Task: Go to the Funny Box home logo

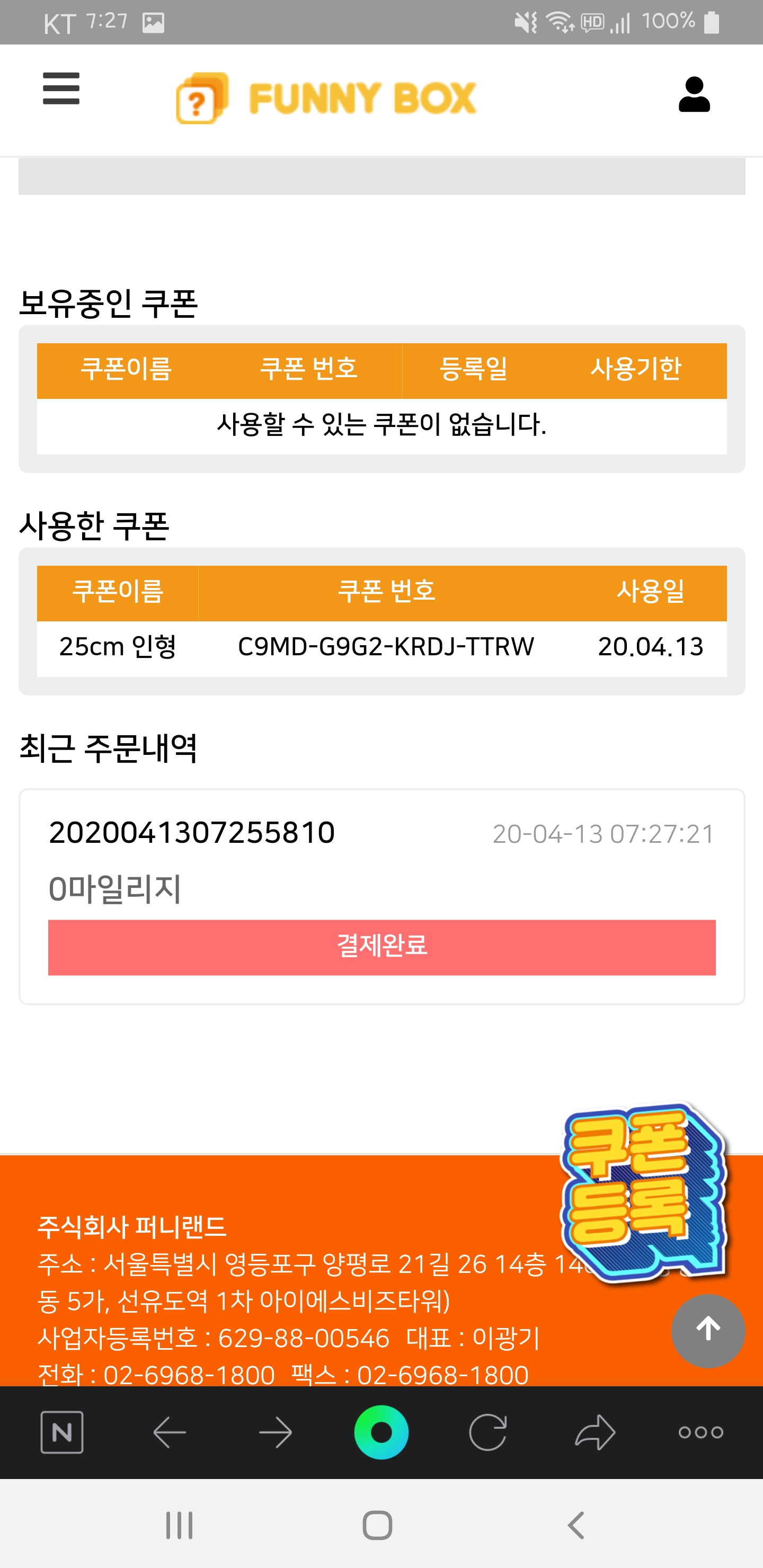Action: click(x=326, y=98)
